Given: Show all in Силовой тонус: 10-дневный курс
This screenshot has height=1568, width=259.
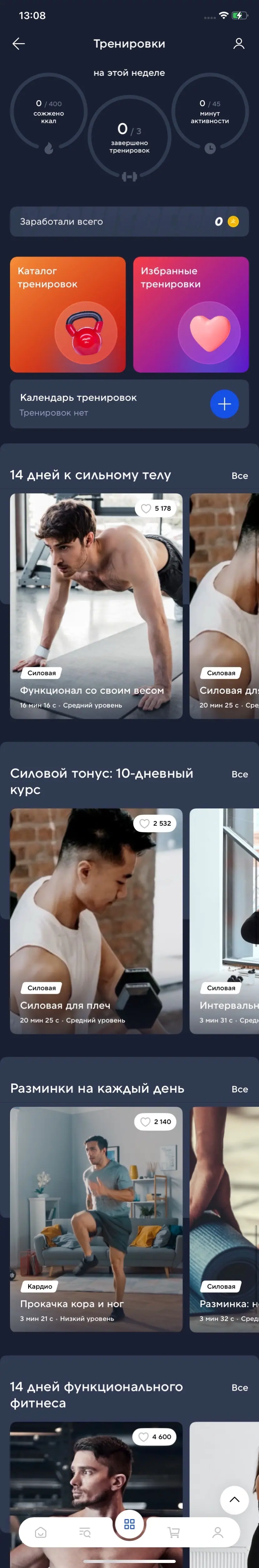Looking at the screenshot, I should (240, 774).
